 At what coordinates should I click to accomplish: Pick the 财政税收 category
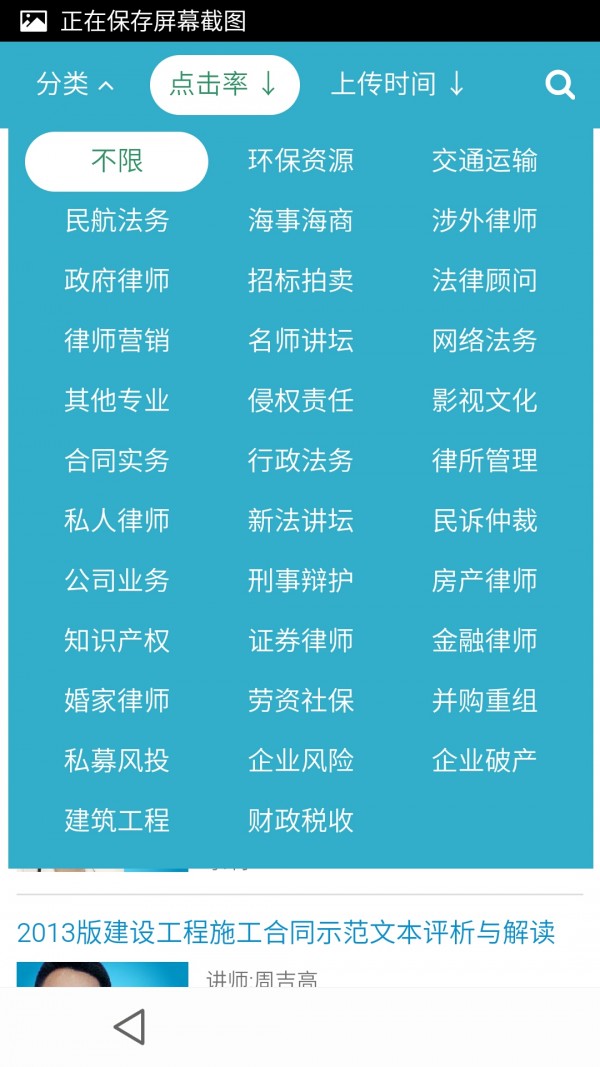(301, 821)
